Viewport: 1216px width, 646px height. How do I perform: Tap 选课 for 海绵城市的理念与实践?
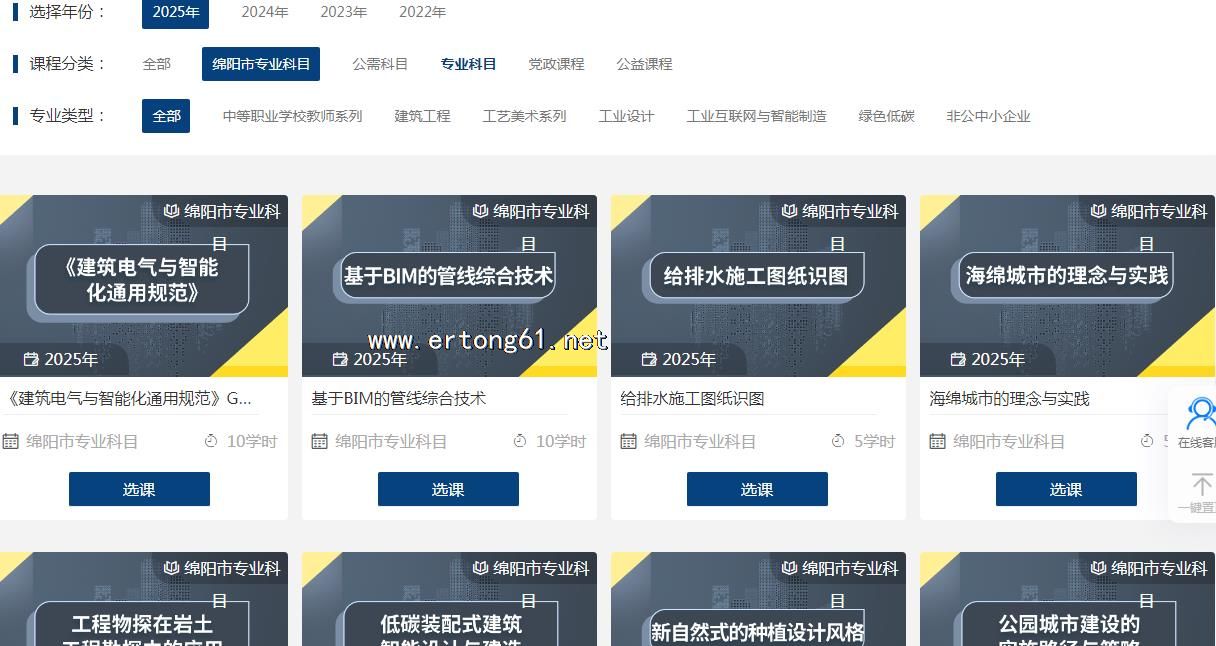pos(1066,489)
